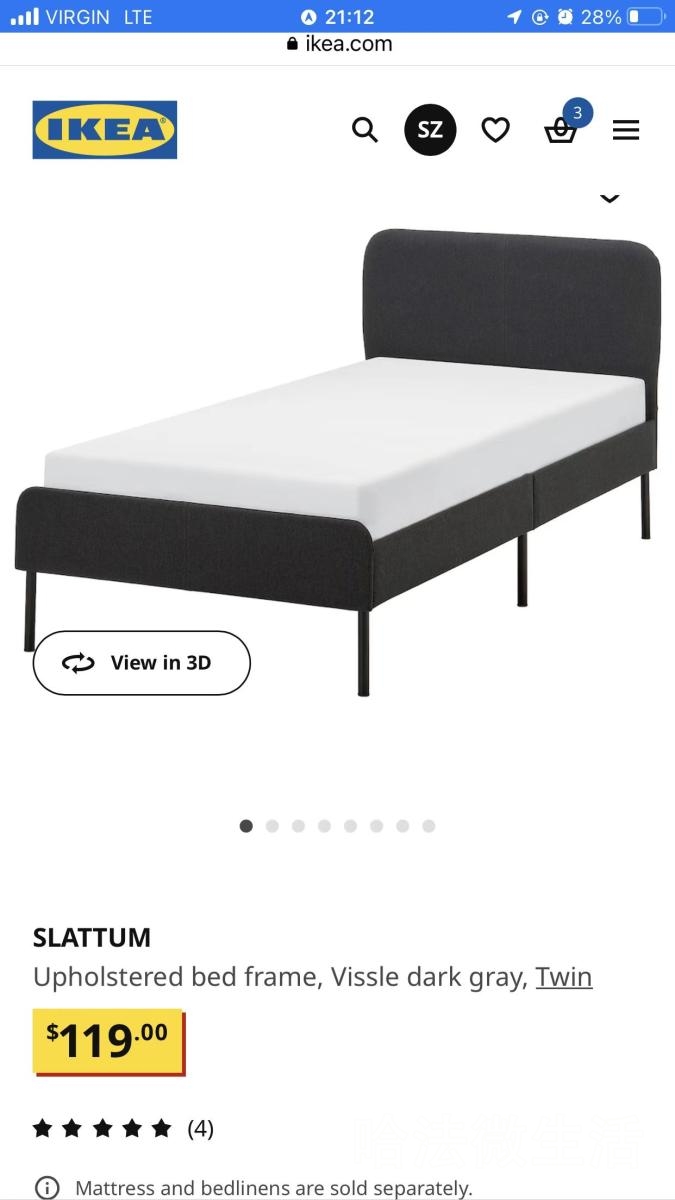The width and height of the screenshot is (675, 1200).
Task: Show the four customer reviews
Action: pyautogui.click(x=123, y=1129)
